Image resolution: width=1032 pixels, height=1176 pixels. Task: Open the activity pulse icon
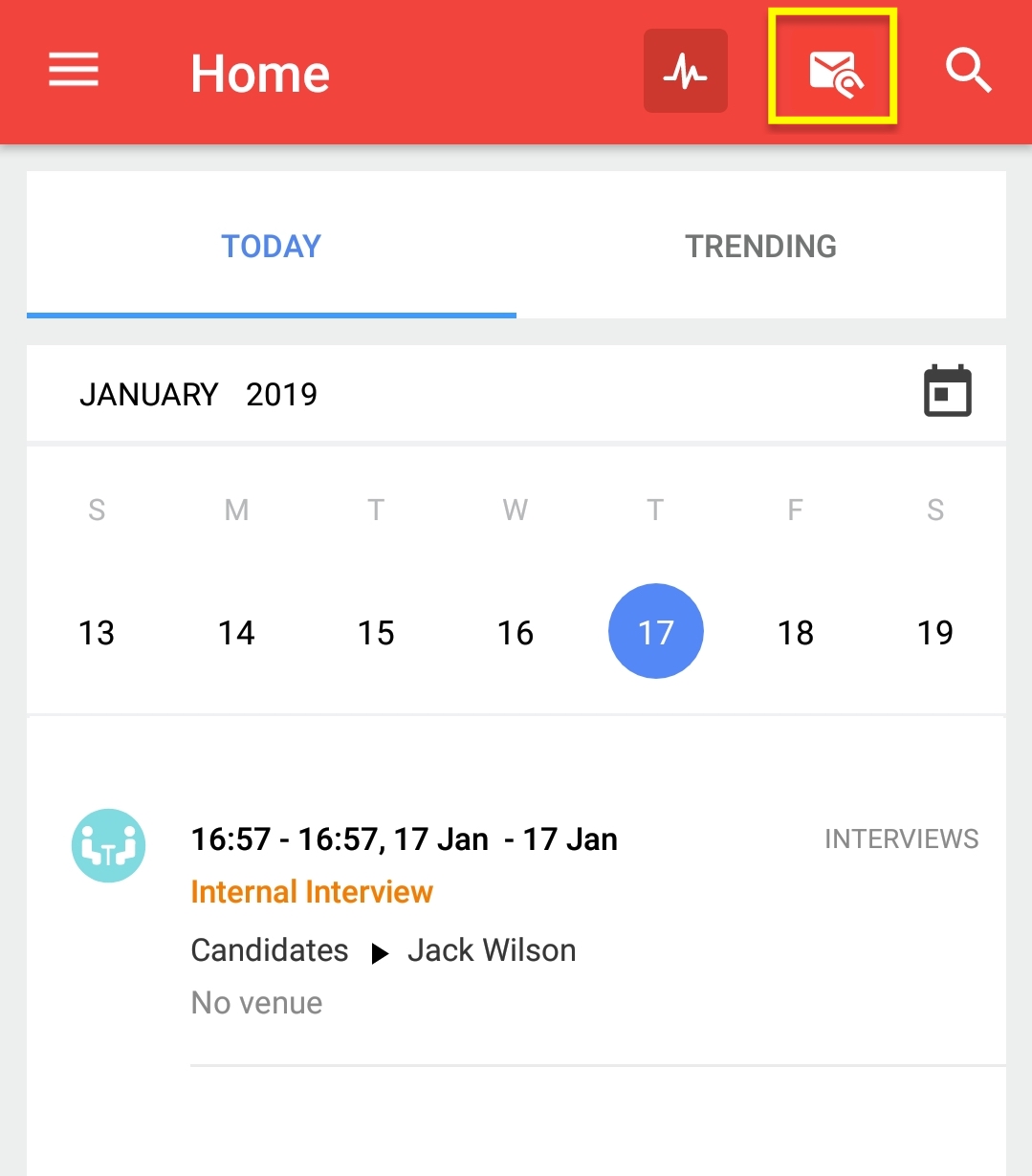point(686,71)
